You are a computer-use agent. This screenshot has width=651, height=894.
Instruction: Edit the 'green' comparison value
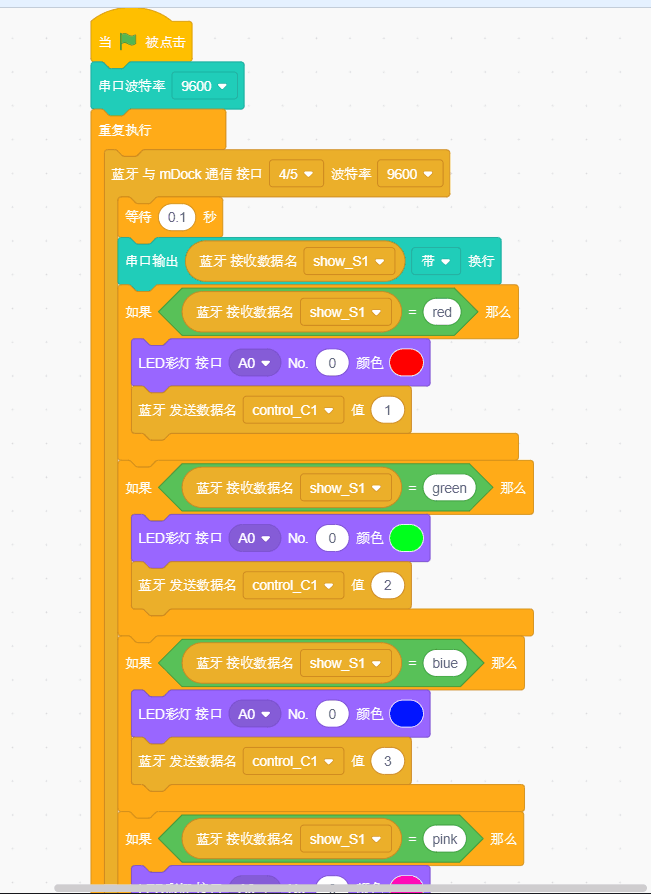449,488
